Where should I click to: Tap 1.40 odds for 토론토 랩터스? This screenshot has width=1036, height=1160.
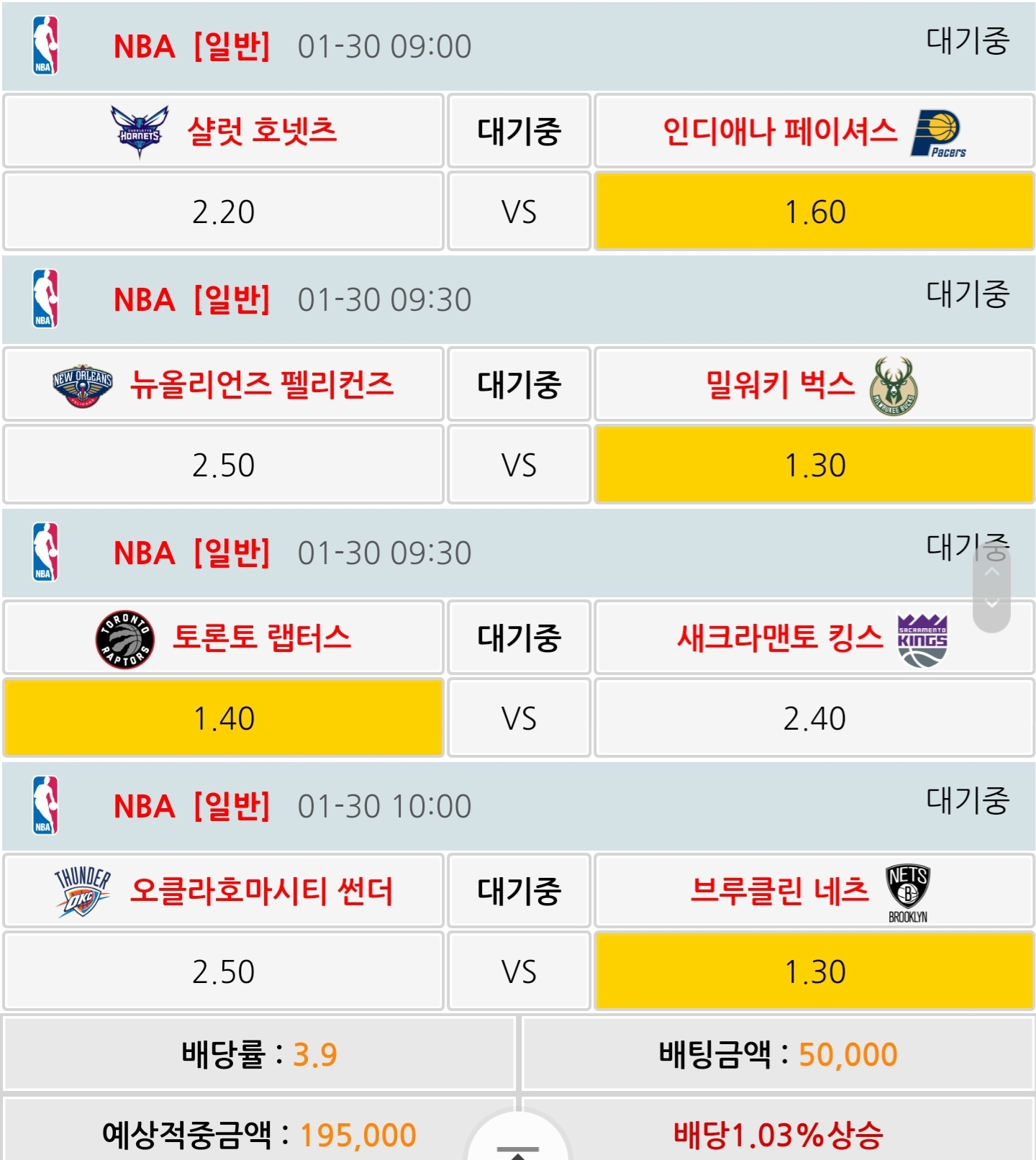pyautogui.click(x=223, y=718)
